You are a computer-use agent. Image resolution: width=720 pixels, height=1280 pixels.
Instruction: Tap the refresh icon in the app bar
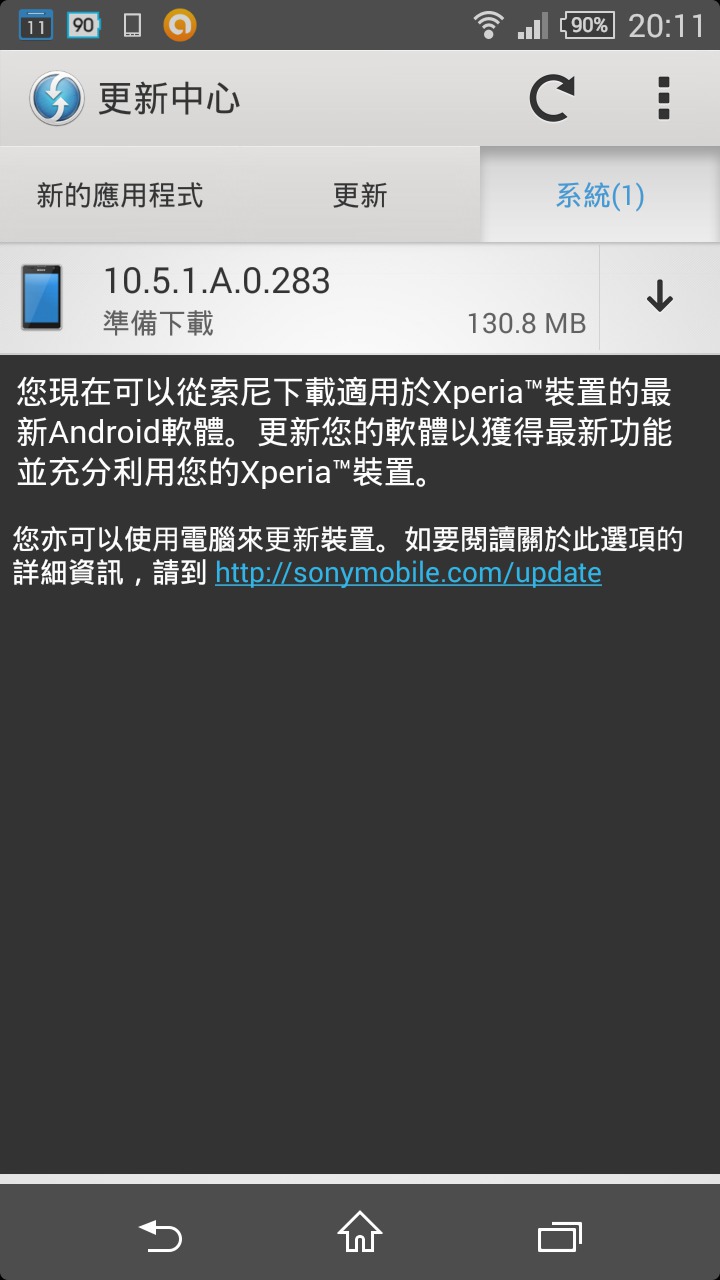[551, 98]
